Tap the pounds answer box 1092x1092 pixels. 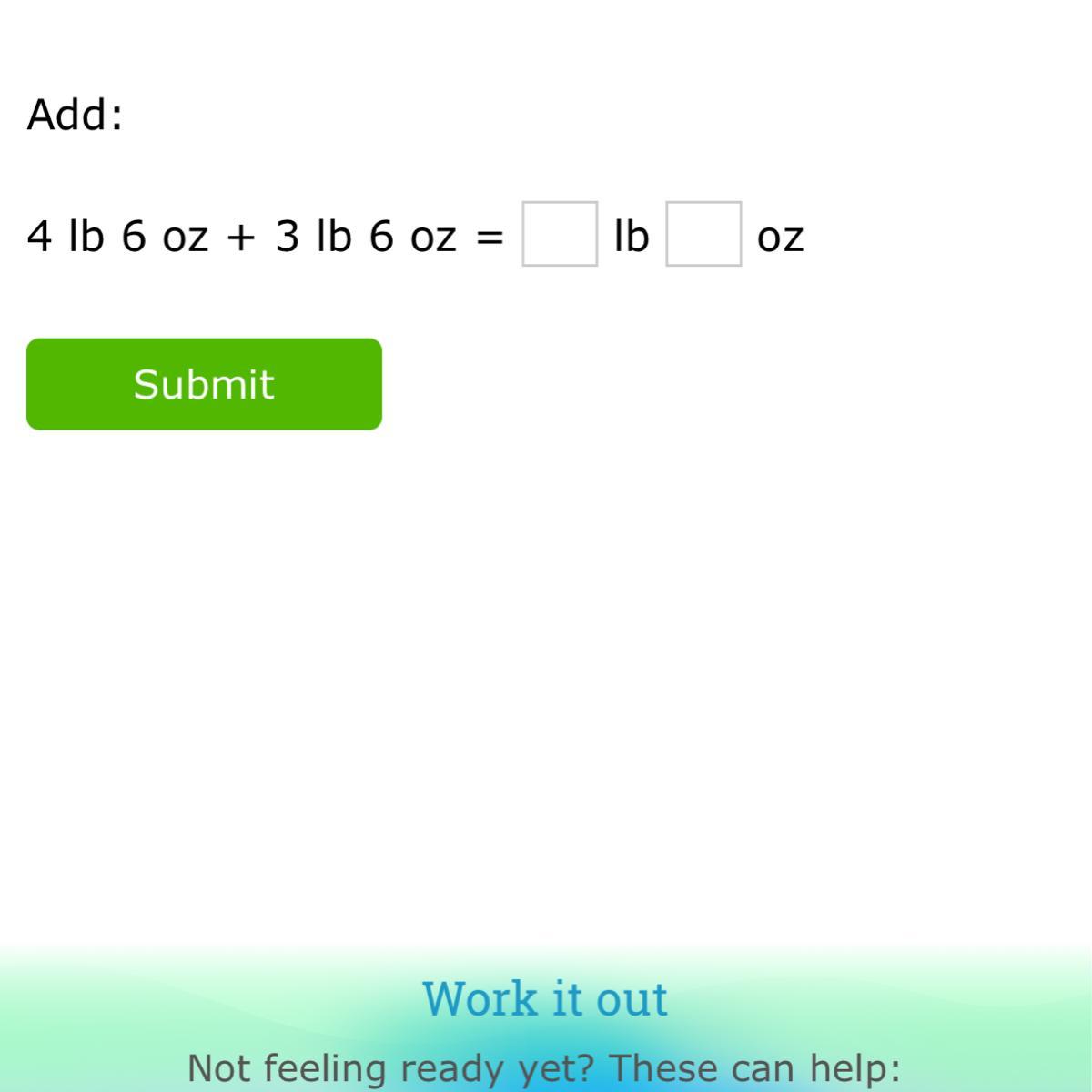coord(560,235)
